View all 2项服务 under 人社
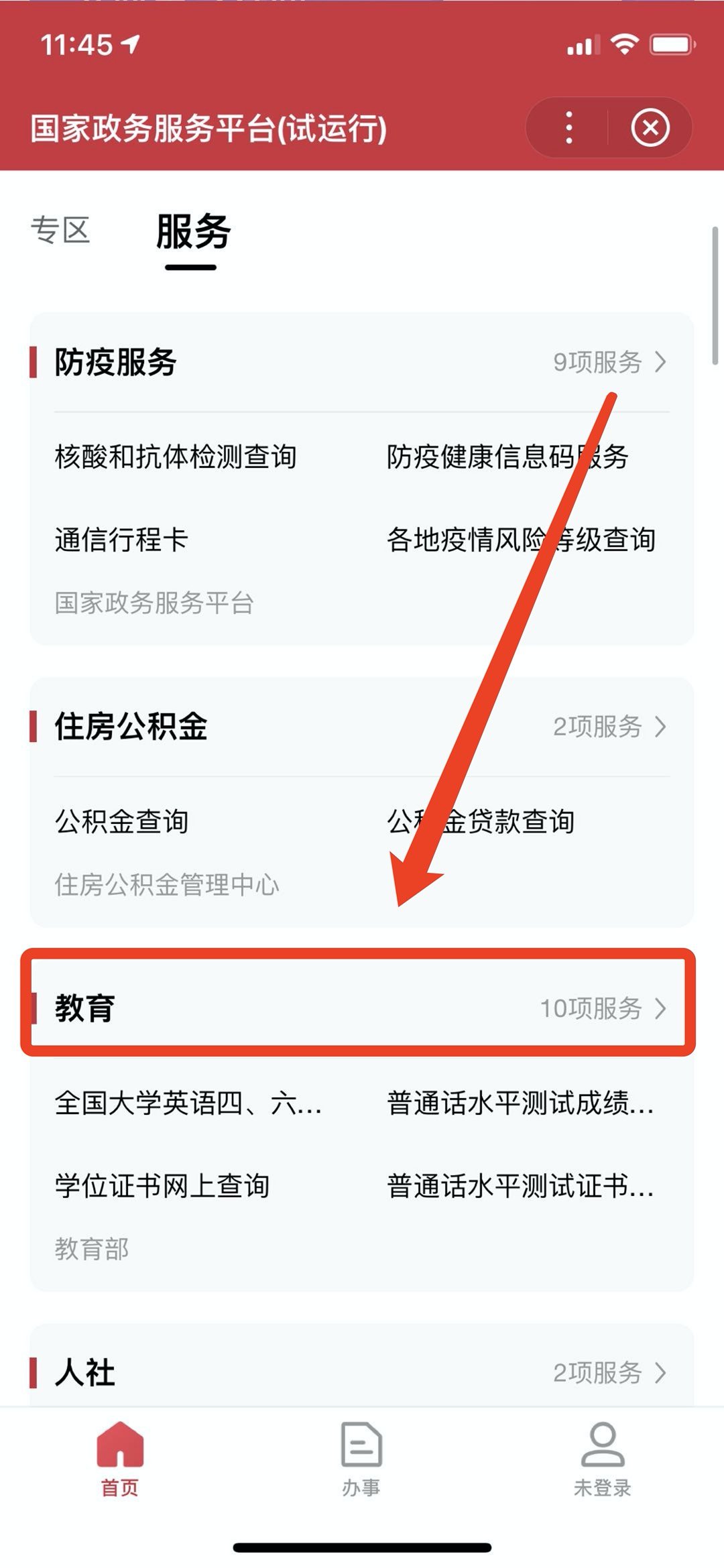Image resolution: width=724 pixels, height=1568 pixels. [609, 1373]
